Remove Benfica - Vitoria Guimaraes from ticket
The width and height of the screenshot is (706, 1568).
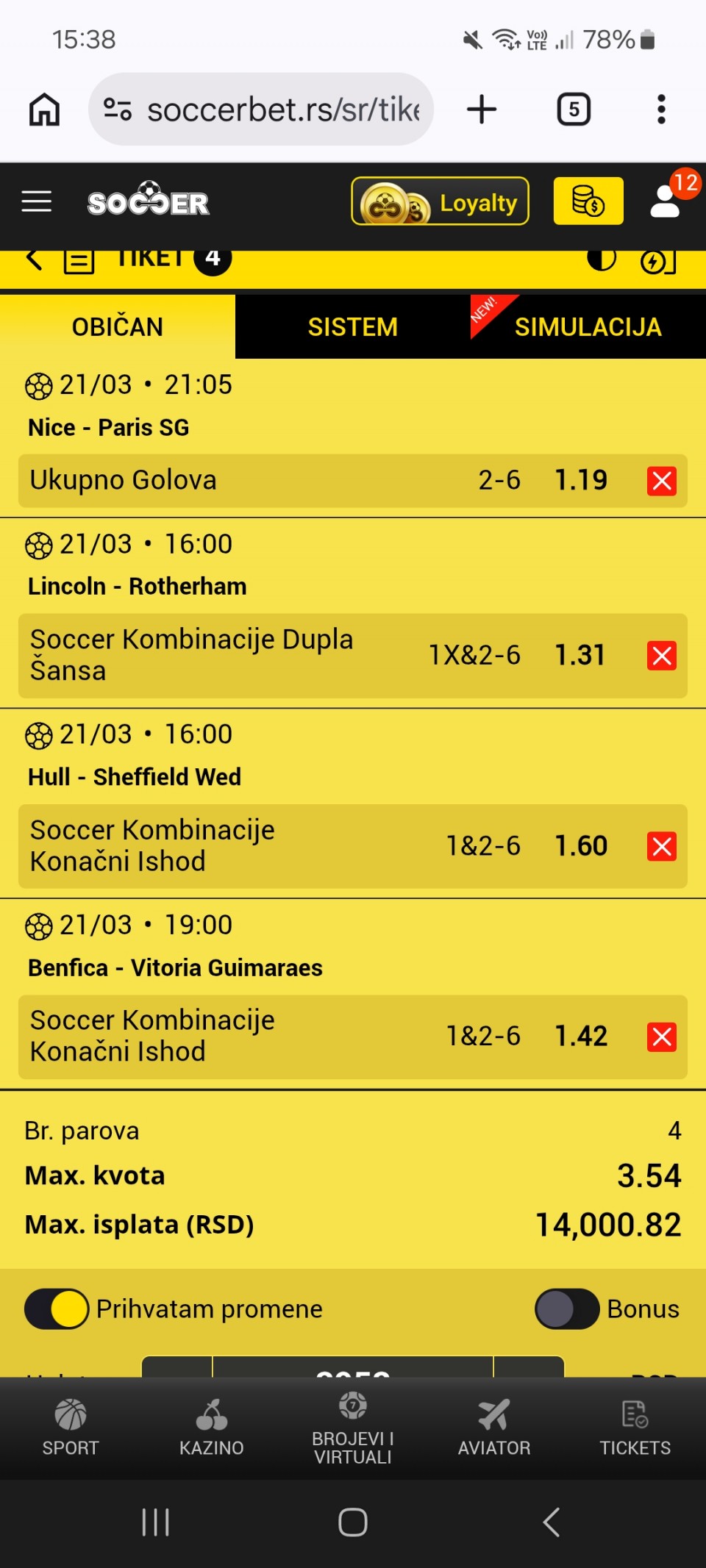pyautogui.click(x=661, y=1037)
